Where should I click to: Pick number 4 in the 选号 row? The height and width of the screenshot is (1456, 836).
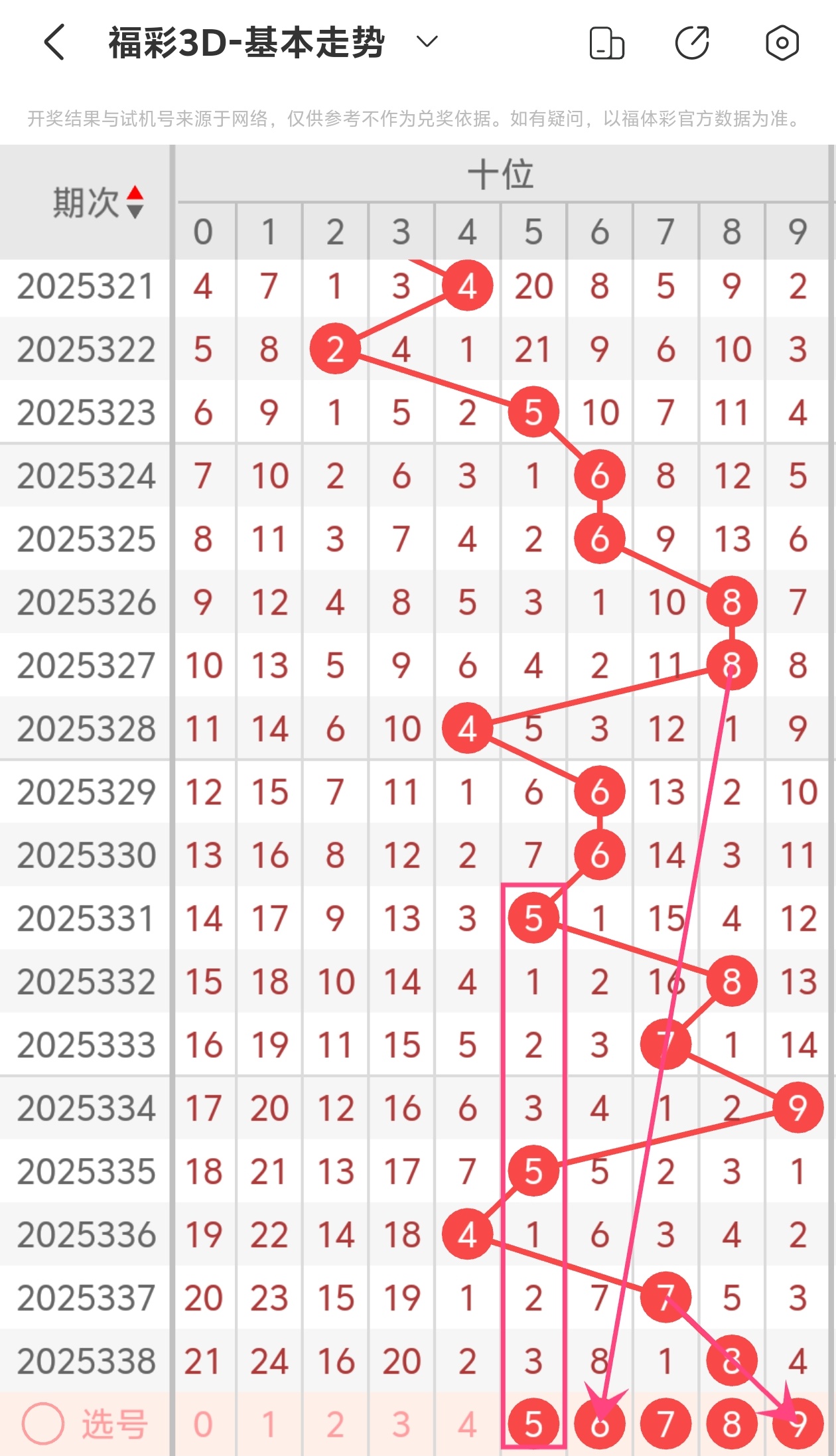(467, 1424)
